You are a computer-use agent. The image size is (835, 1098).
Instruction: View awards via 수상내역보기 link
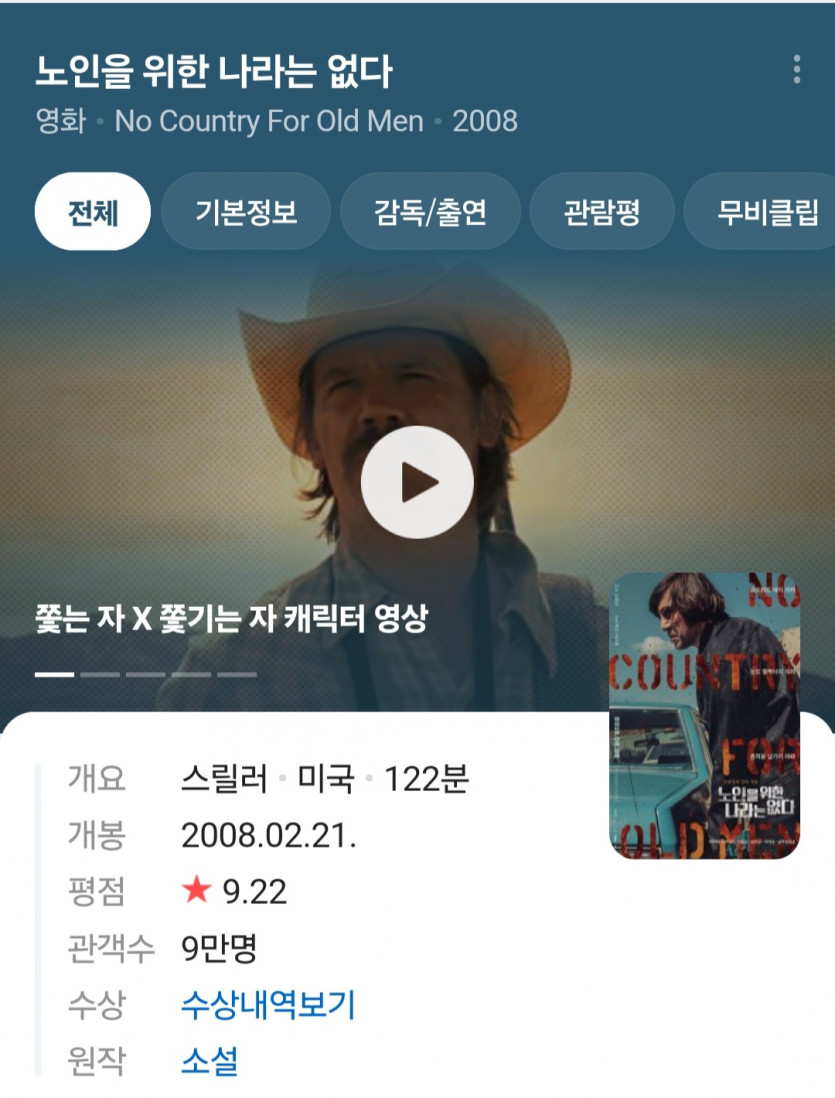[x=268, y=1005]
